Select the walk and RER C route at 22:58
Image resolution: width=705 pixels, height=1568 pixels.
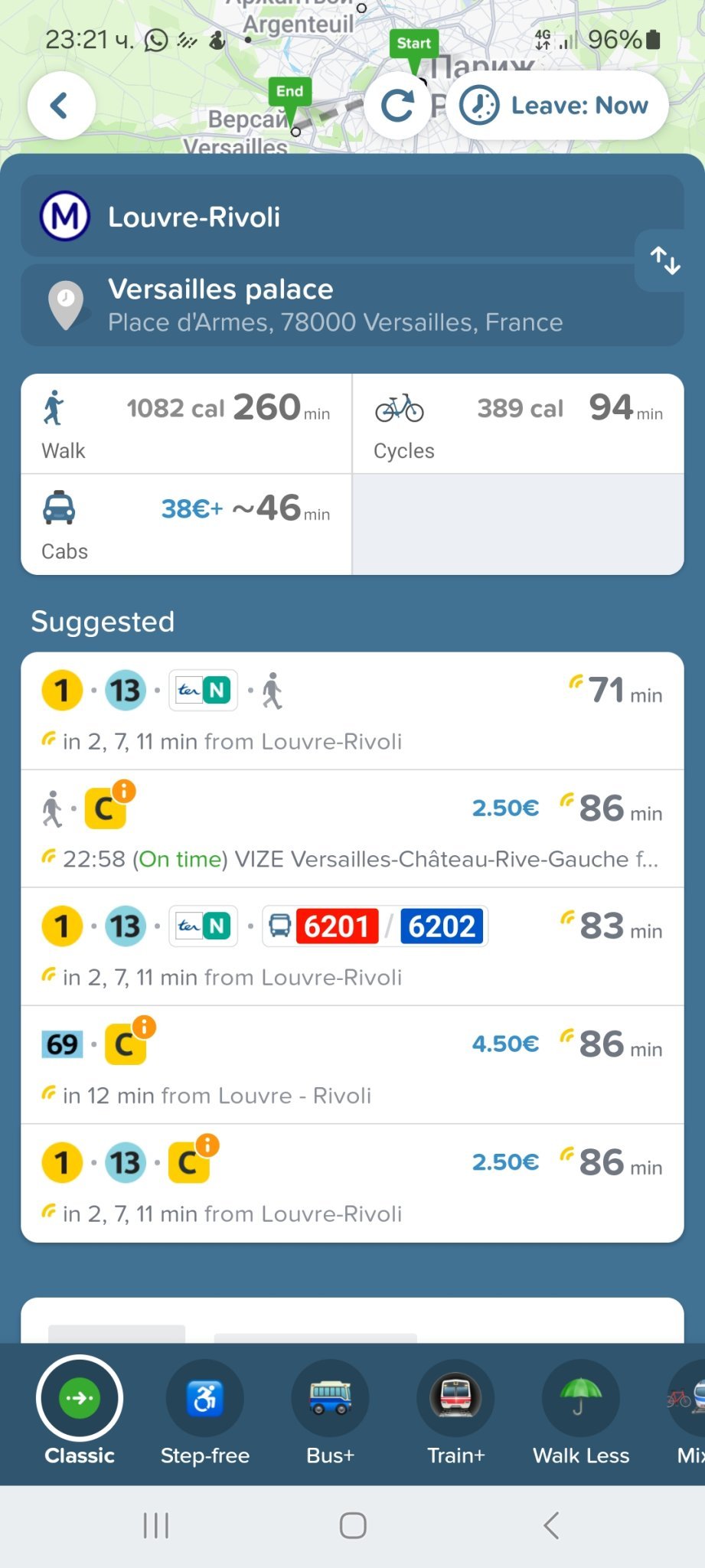coord(352,829)
